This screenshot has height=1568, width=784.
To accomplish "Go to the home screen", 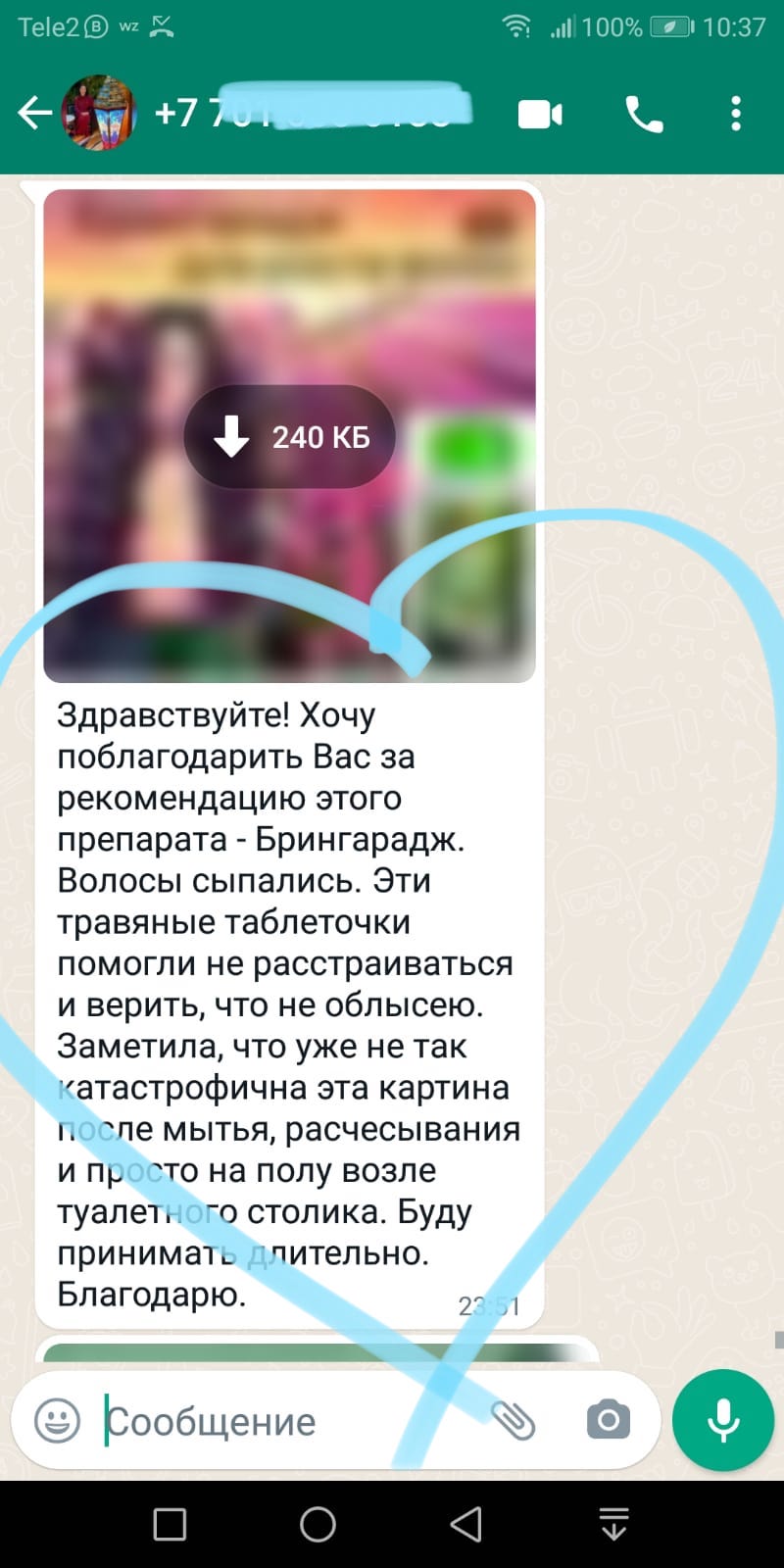I will pyautogui.click(x=318, y=1525).
